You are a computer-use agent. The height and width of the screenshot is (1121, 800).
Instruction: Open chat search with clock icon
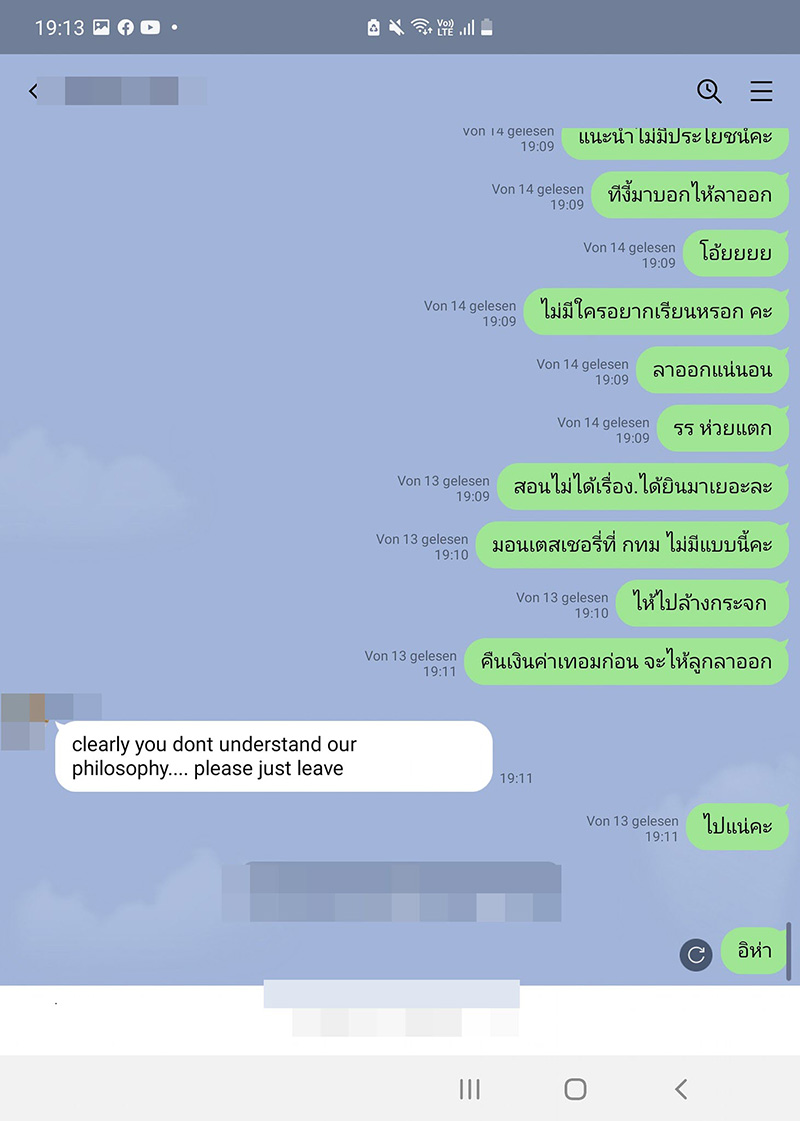(709, 91)
